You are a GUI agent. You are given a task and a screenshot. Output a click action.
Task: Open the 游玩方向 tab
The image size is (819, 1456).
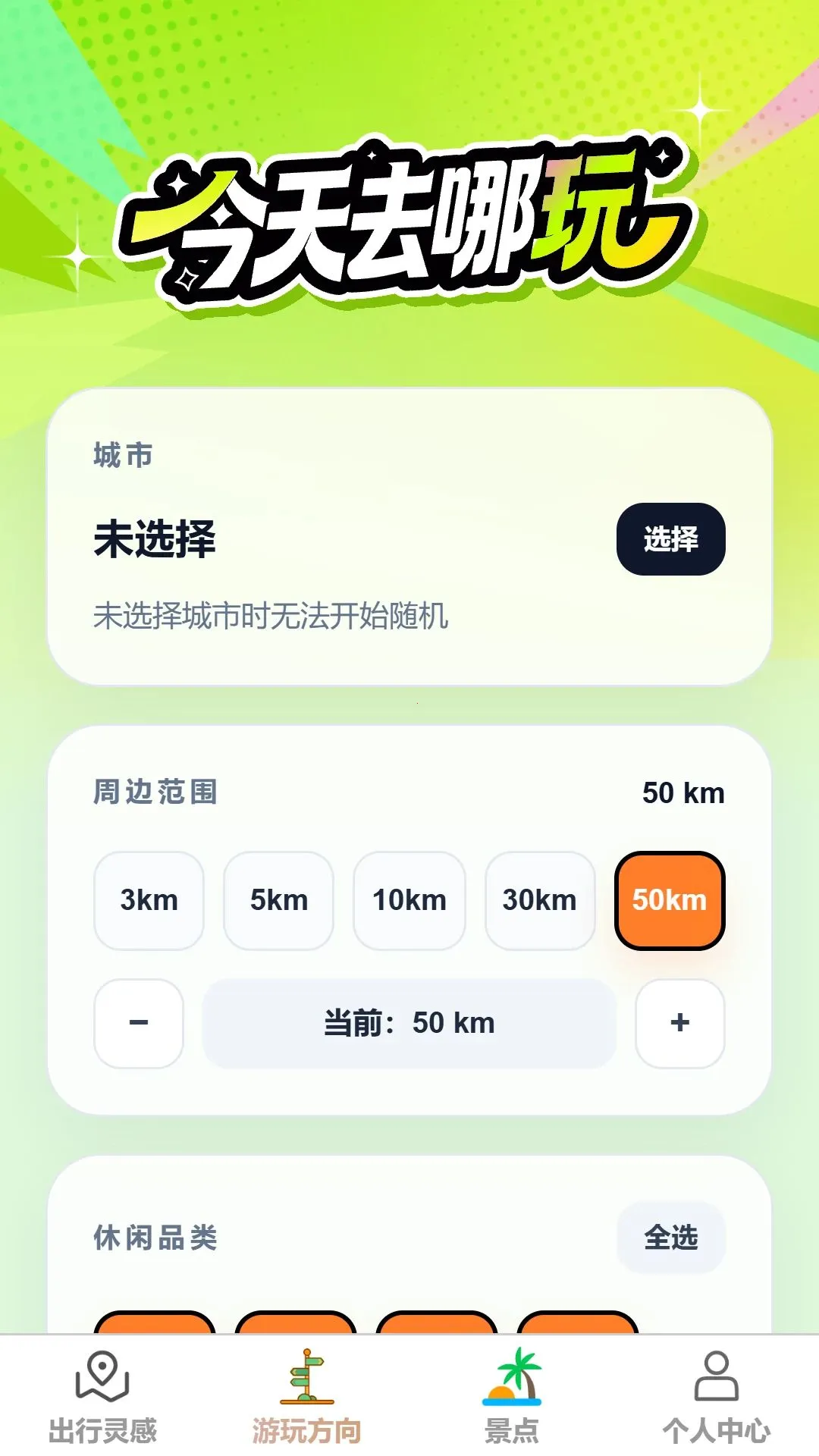click(307, 1397)
